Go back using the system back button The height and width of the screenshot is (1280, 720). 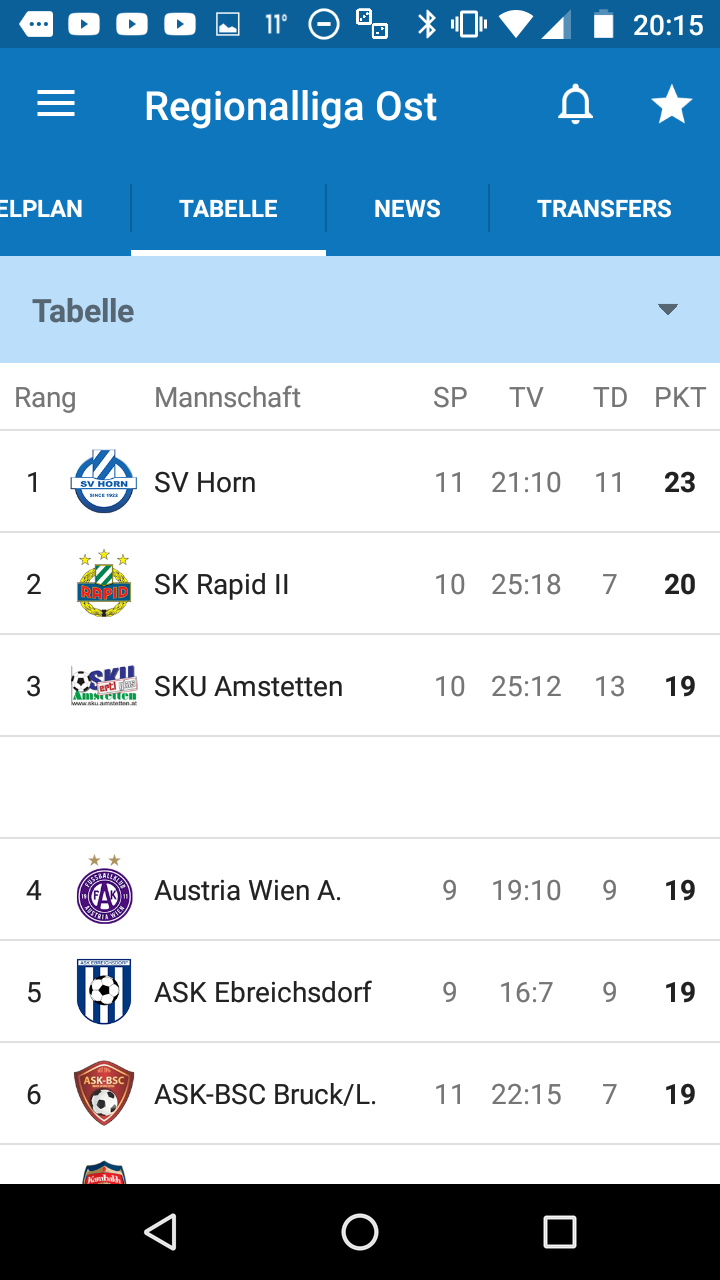pos(160,1232)
